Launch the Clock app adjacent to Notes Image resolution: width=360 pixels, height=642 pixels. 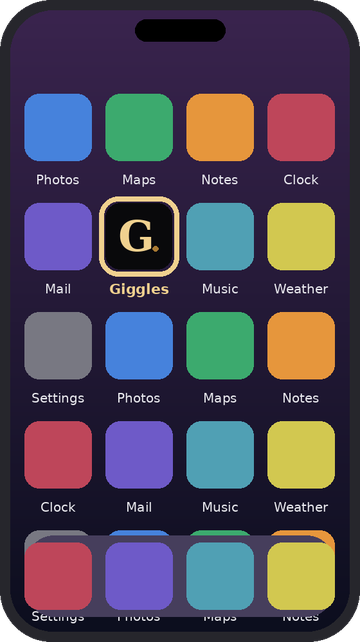pos(301,127)
